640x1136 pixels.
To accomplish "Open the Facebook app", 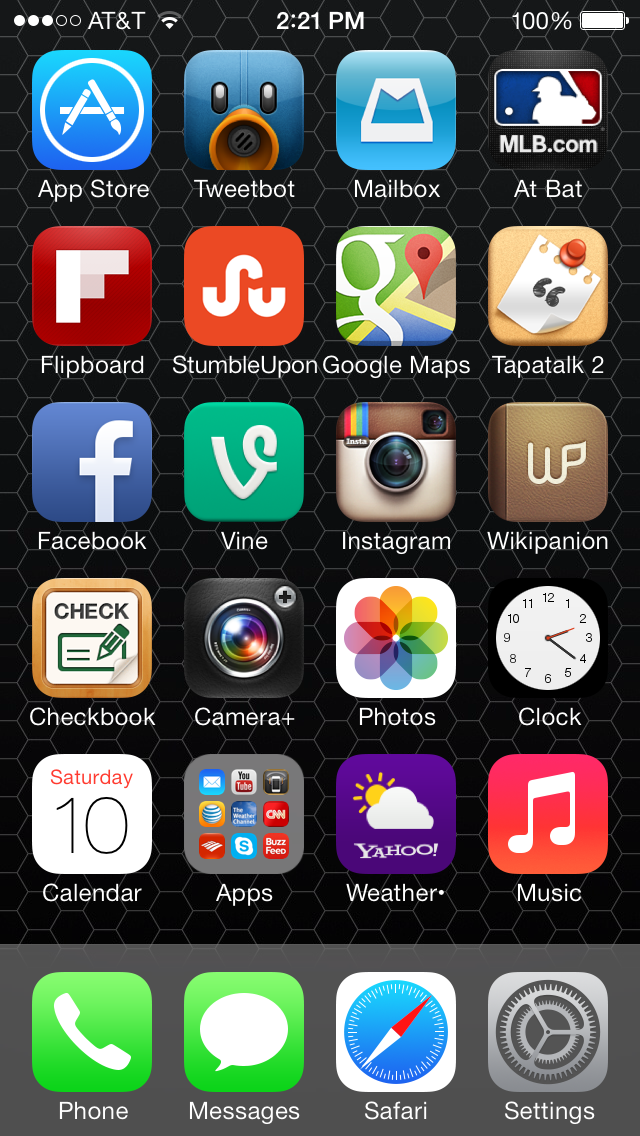I will (92, 462).
